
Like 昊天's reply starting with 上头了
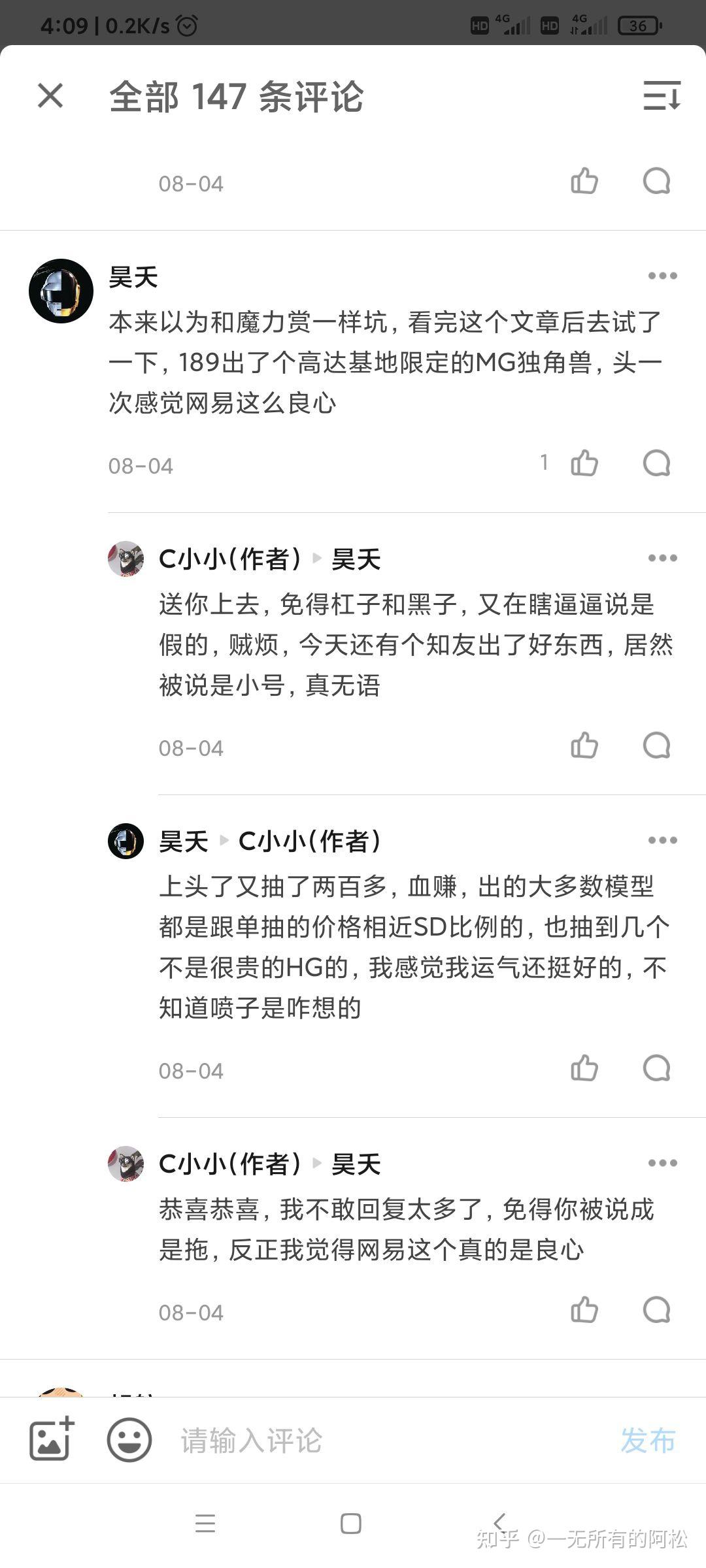click(584, 1068)
